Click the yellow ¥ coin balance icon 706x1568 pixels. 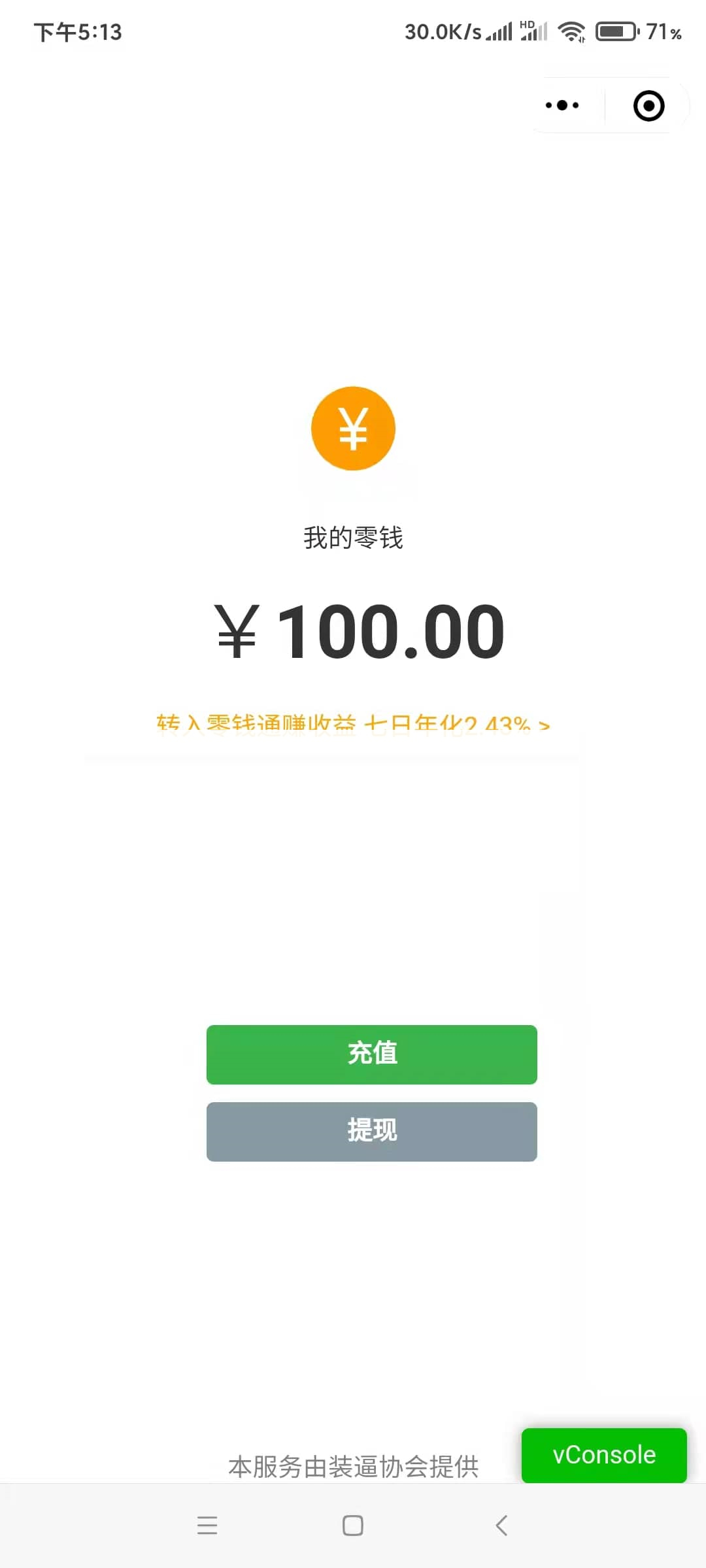tap(353, 428)
